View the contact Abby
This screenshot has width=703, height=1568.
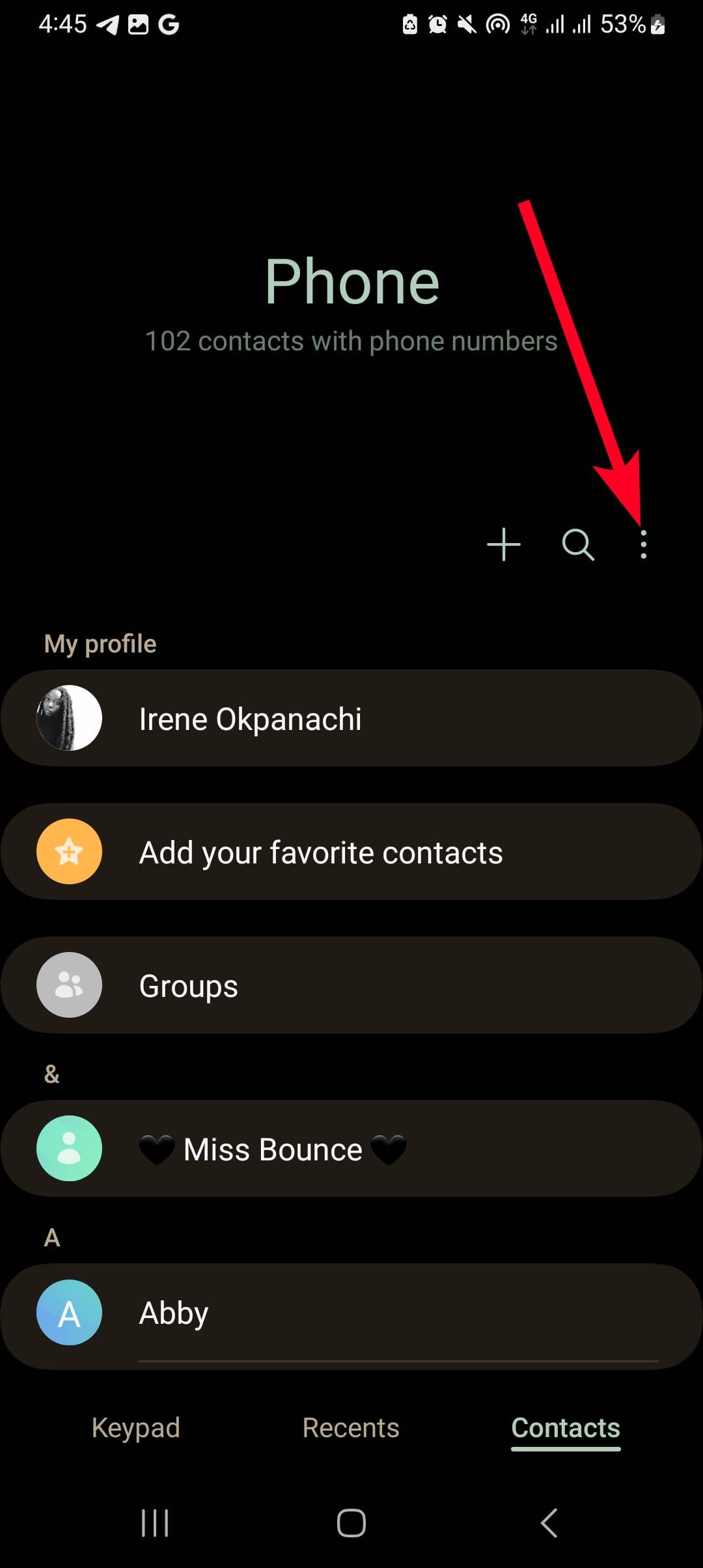(351, 1313)
